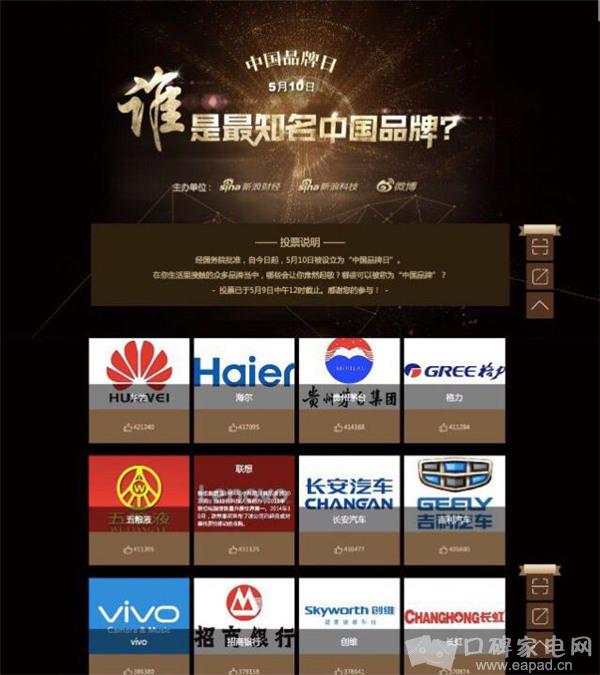
Task: Tap the scan QR code side button
Action: [x=540, y=246]
